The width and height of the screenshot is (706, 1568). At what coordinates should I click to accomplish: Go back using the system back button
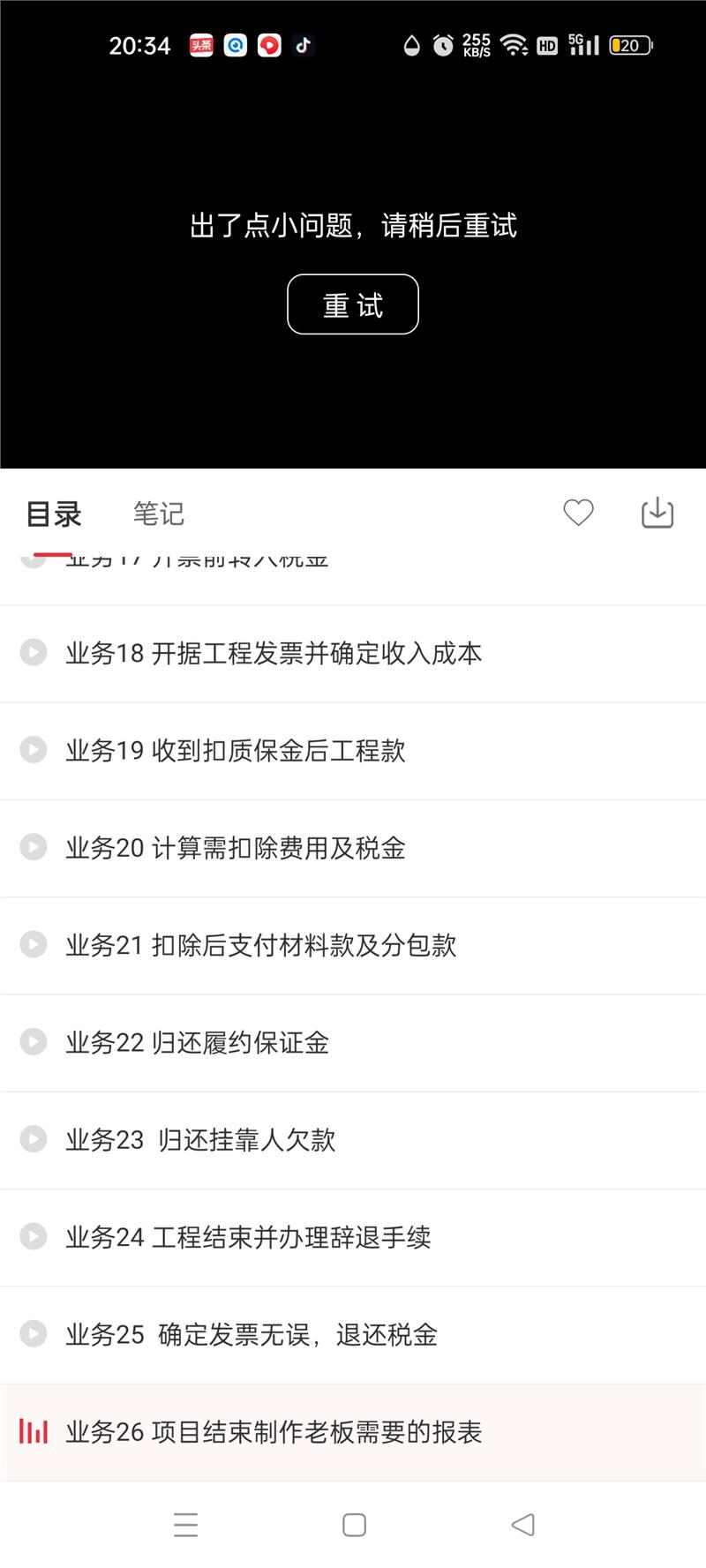click(523, 1525)
